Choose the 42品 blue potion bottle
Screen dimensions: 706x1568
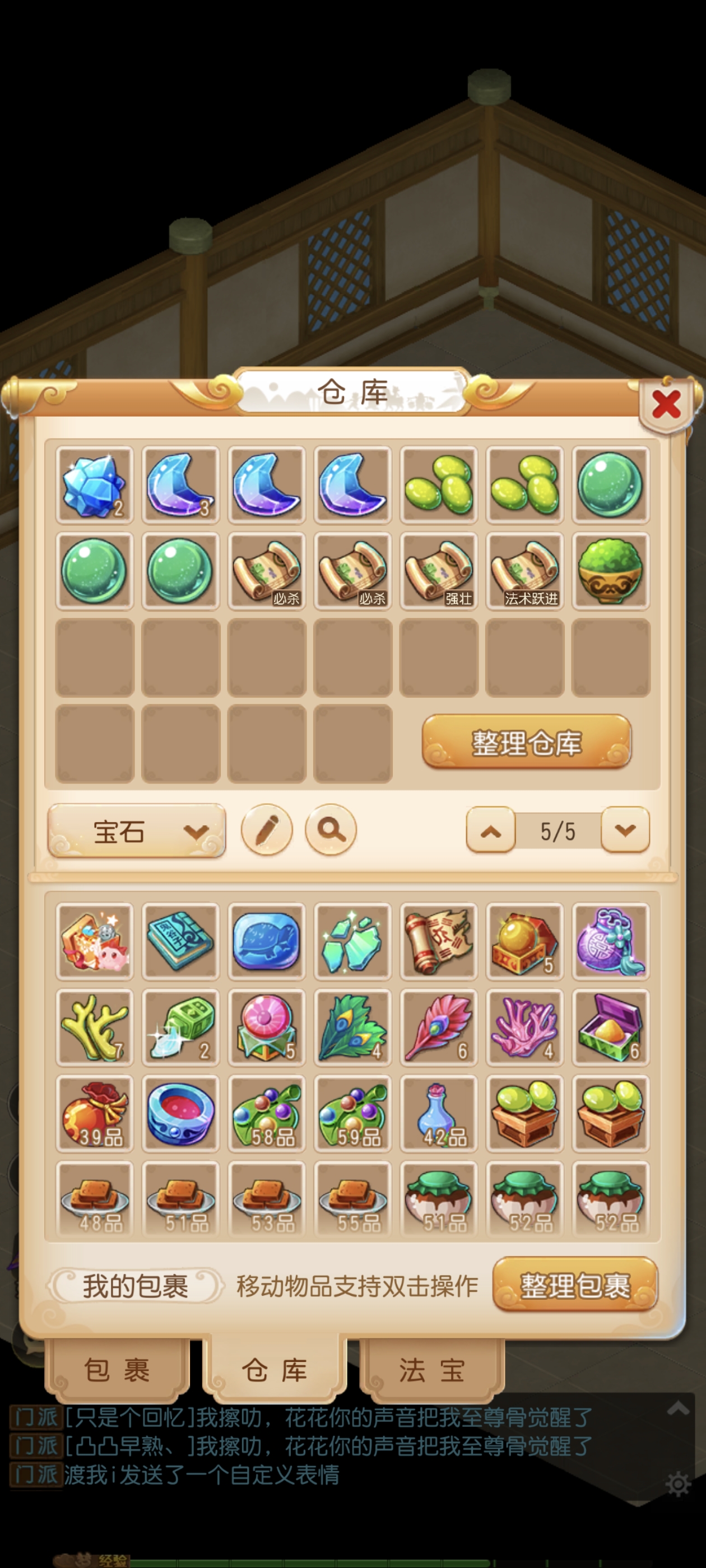tap(439, 1114)
